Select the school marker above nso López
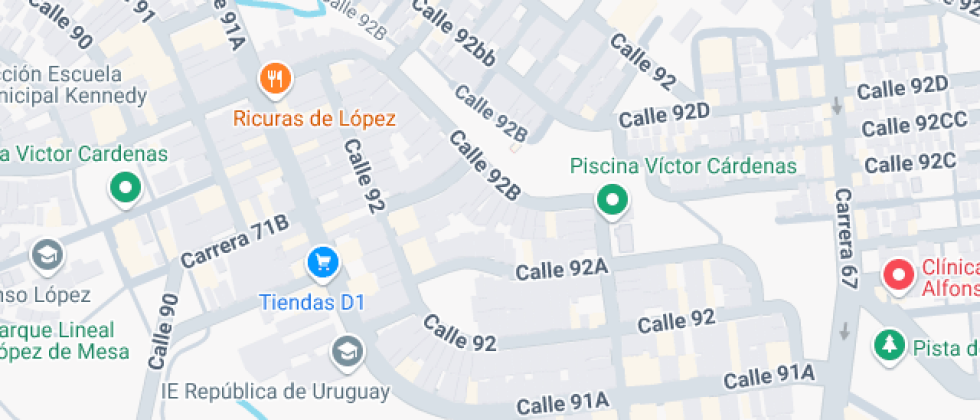Viewport: 980px width, 420px height. point(46,256)
